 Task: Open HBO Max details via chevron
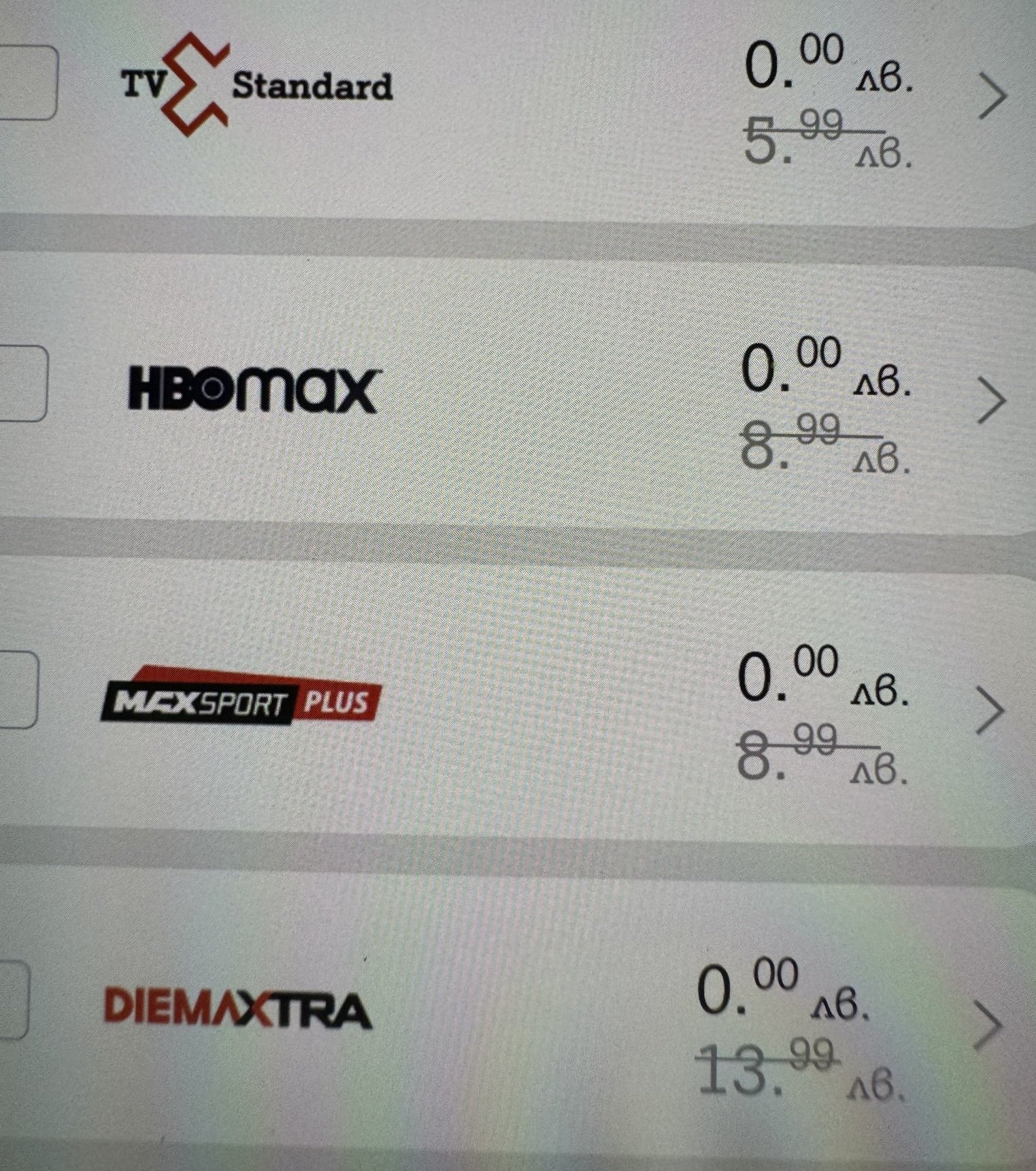click(990, 401)
